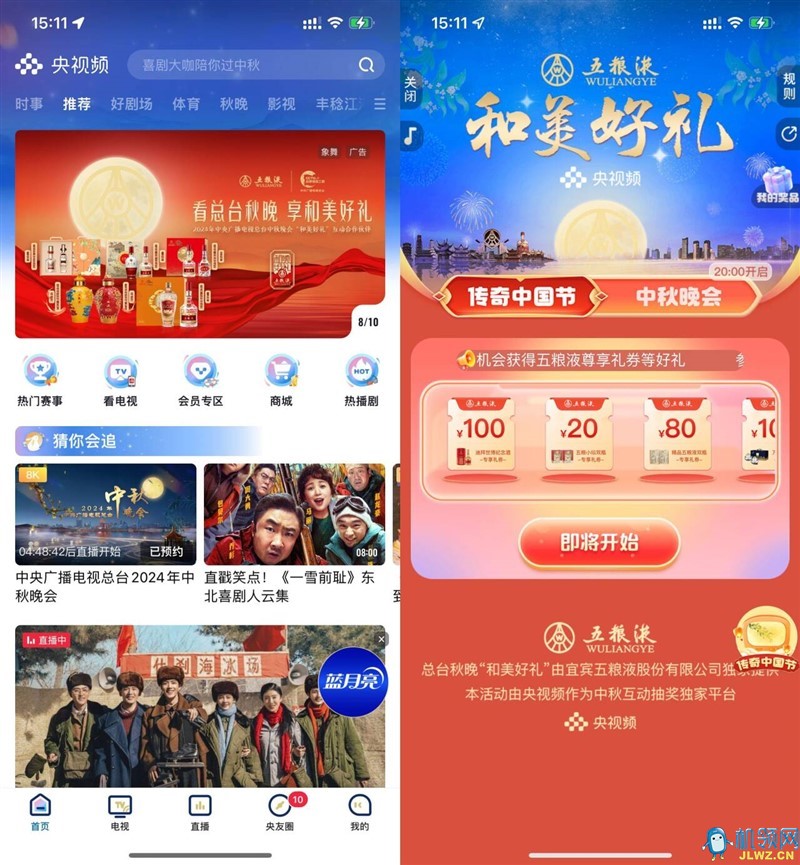800x865 pixels.
Task: Switch to the 电视 bottom tab
Action: 120,812
